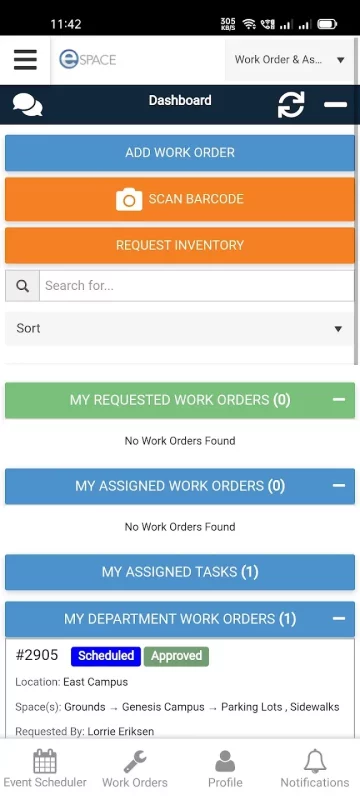Collapse My Assigned Work Orders section
This screenshot has width=360, height=800.
coord(339,486)
